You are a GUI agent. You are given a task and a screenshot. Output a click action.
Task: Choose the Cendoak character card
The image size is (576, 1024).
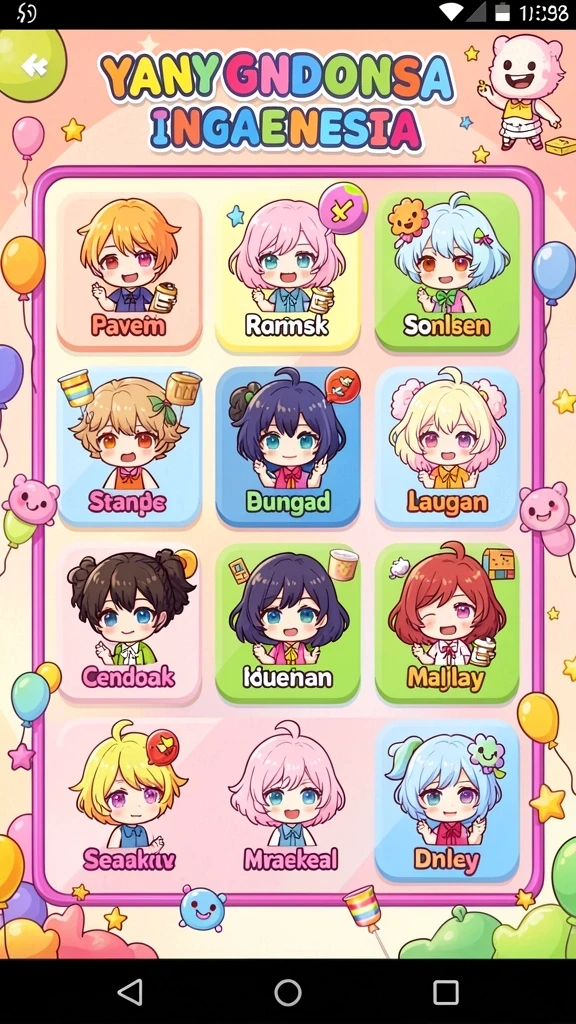[x=129, y=622]
